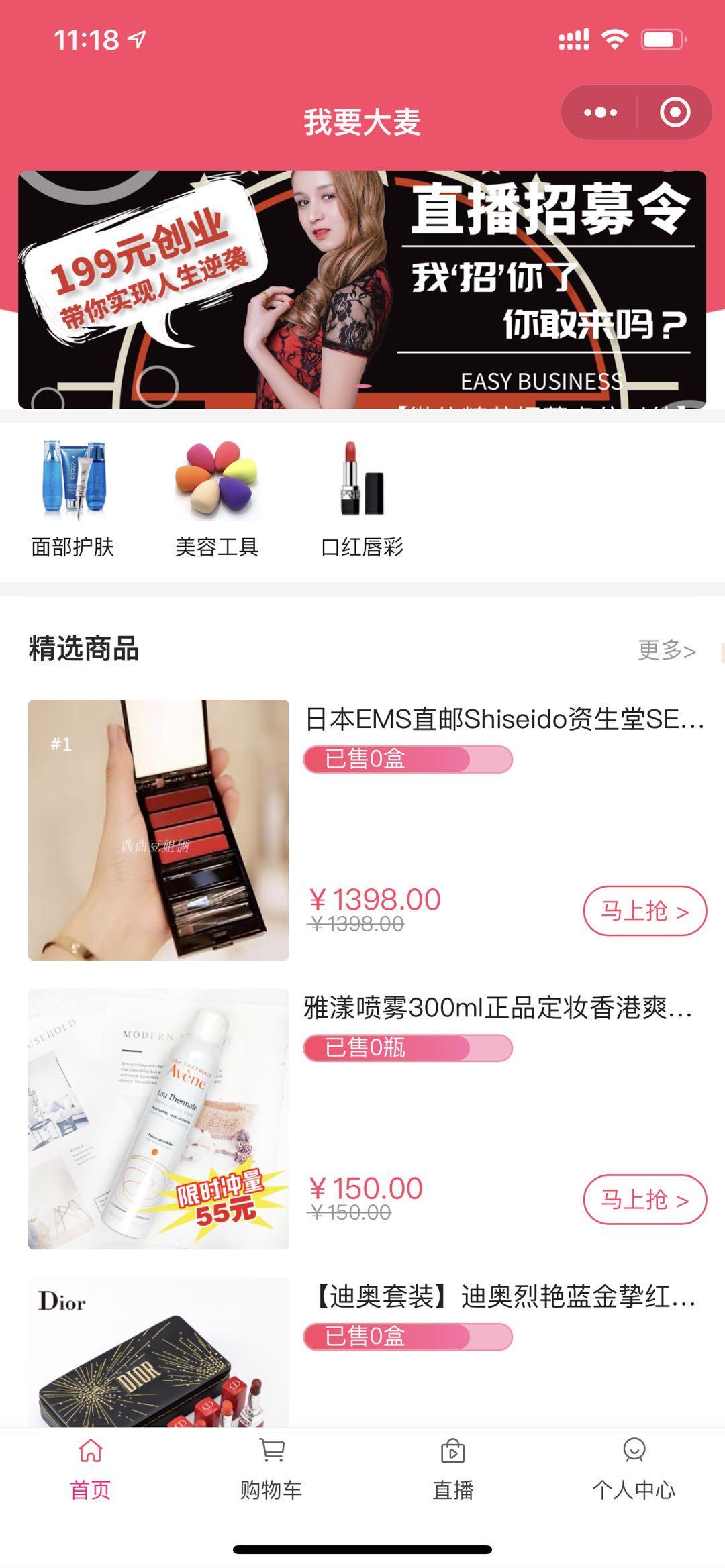Close the mini program with circle button
725x1568 pixels.
pyautogui.click(x=675, y=112)
